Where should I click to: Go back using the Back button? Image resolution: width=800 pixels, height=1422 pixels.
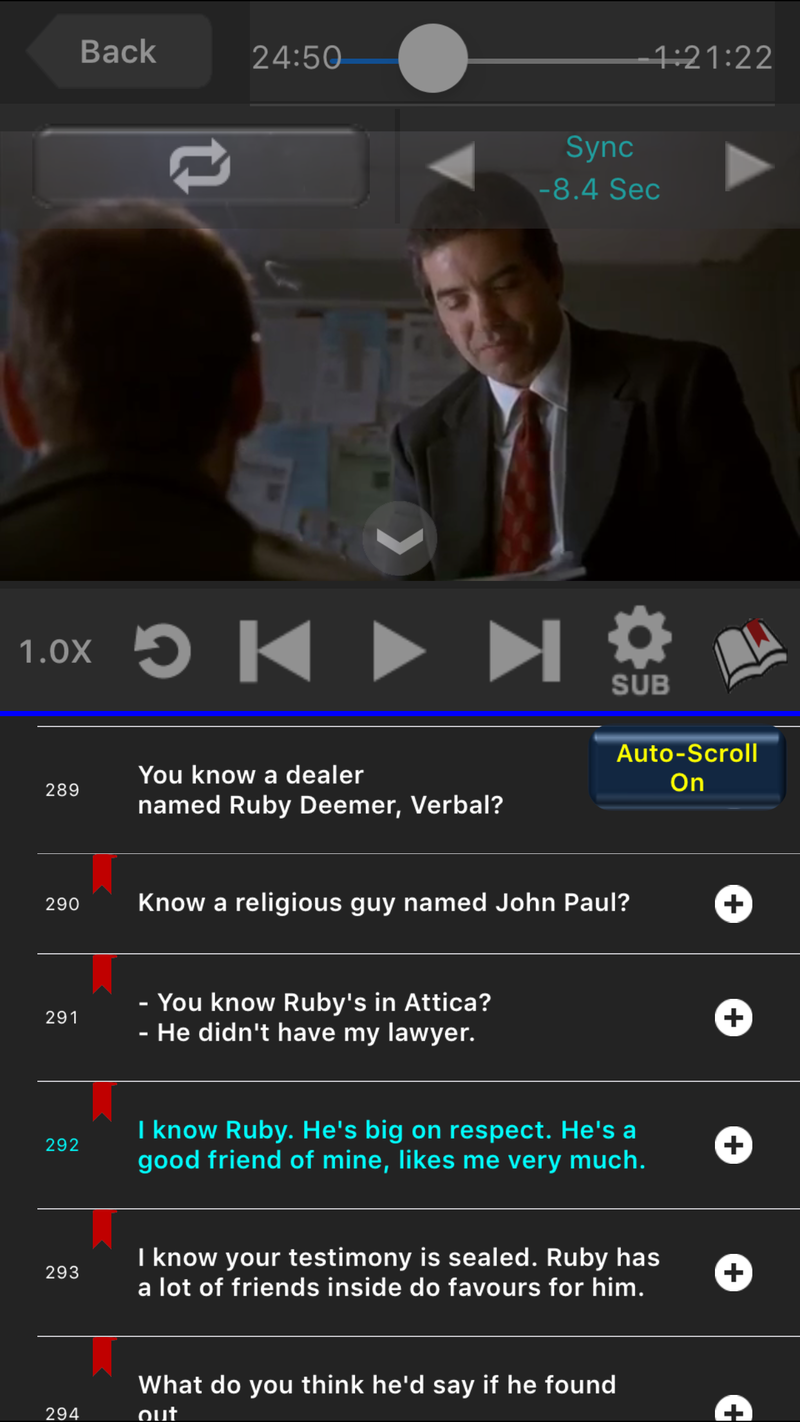(118, 52)
